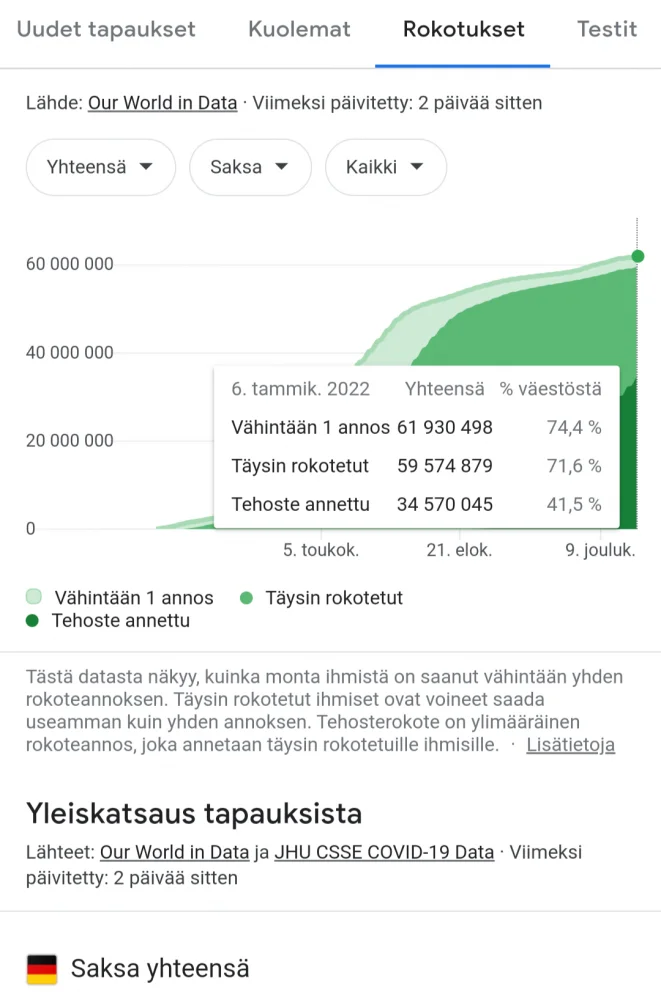Open the Our World in Data source link above the chart
The width and height of the screenshot is (661, 1000).
162,102
